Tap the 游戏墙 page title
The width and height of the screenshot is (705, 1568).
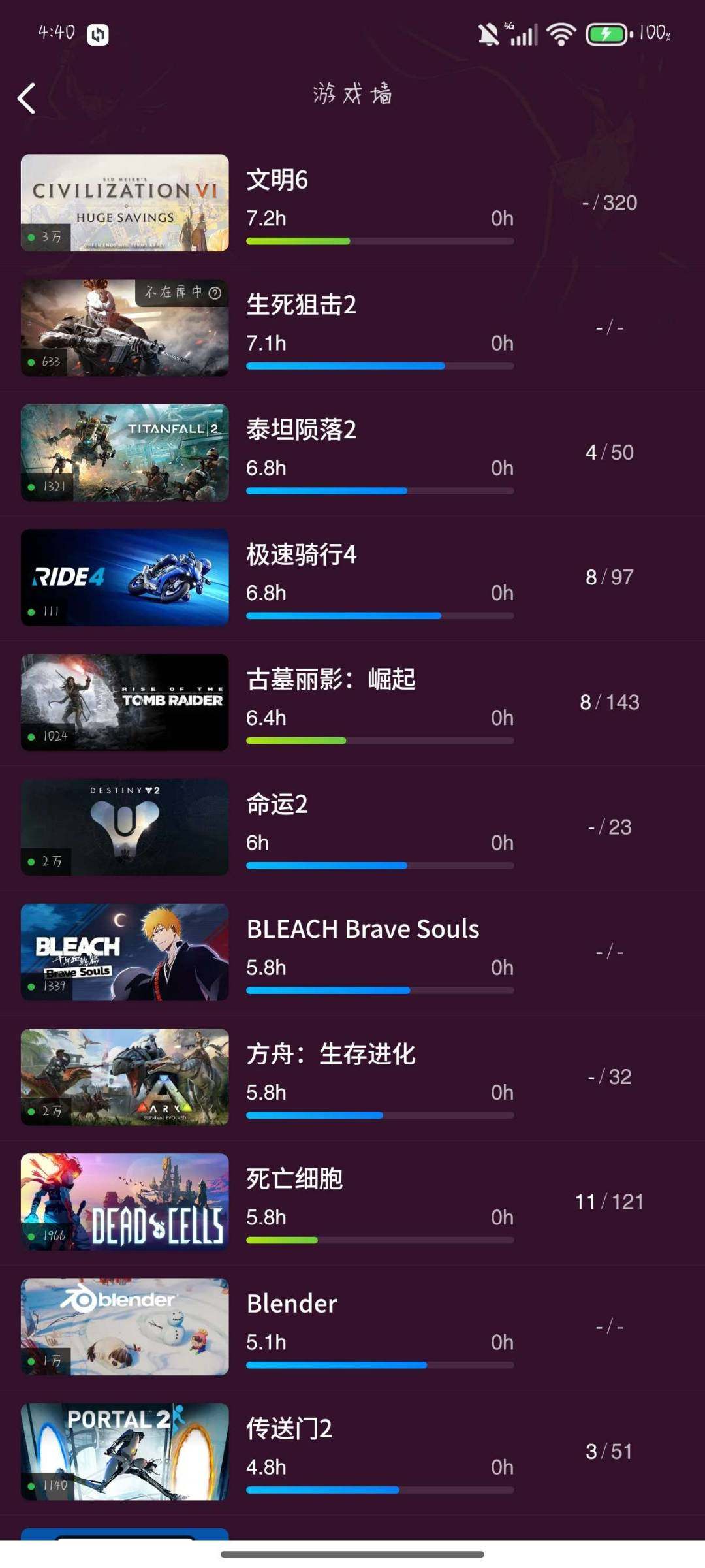pyautogui.click(x=352, y=93)
